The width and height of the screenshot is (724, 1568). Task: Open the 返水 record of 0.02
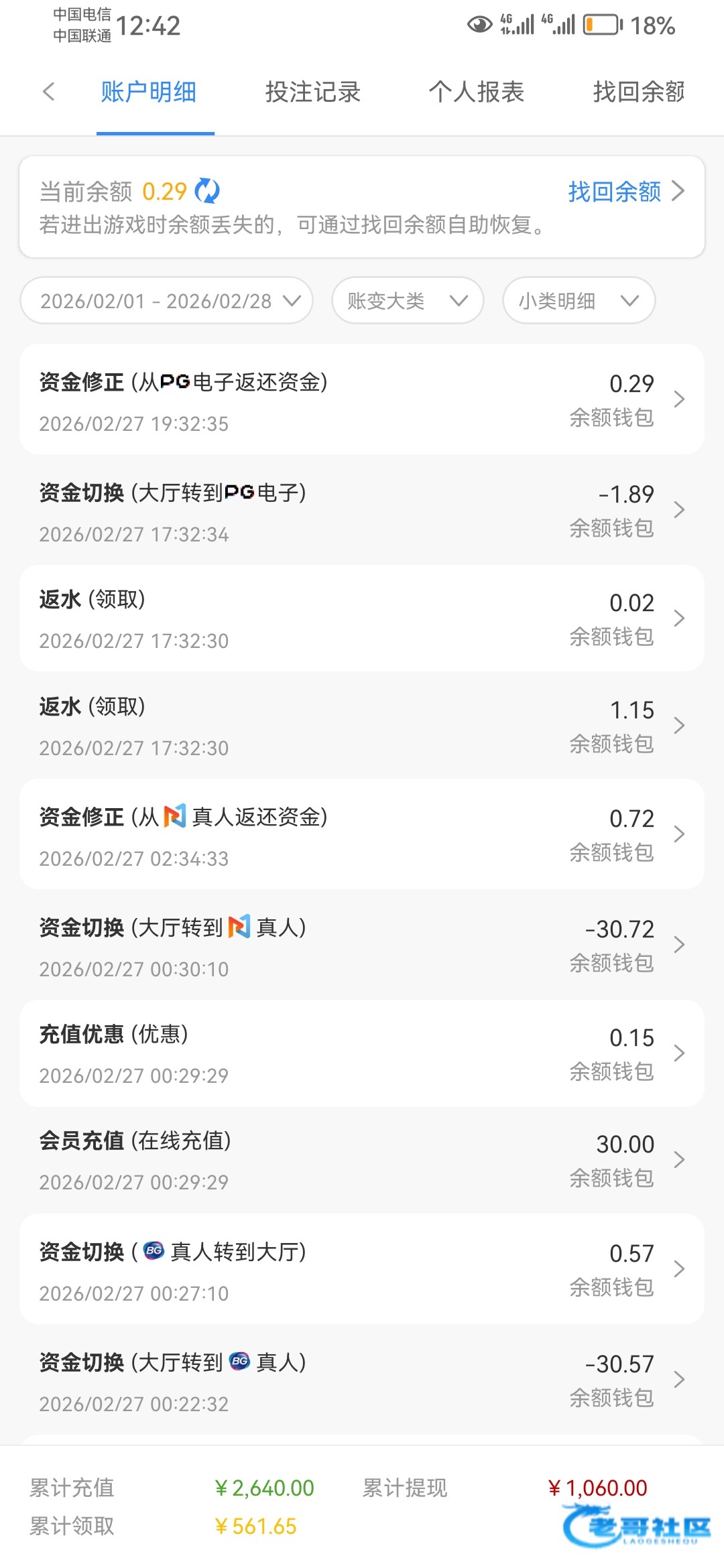click(362, 618)
